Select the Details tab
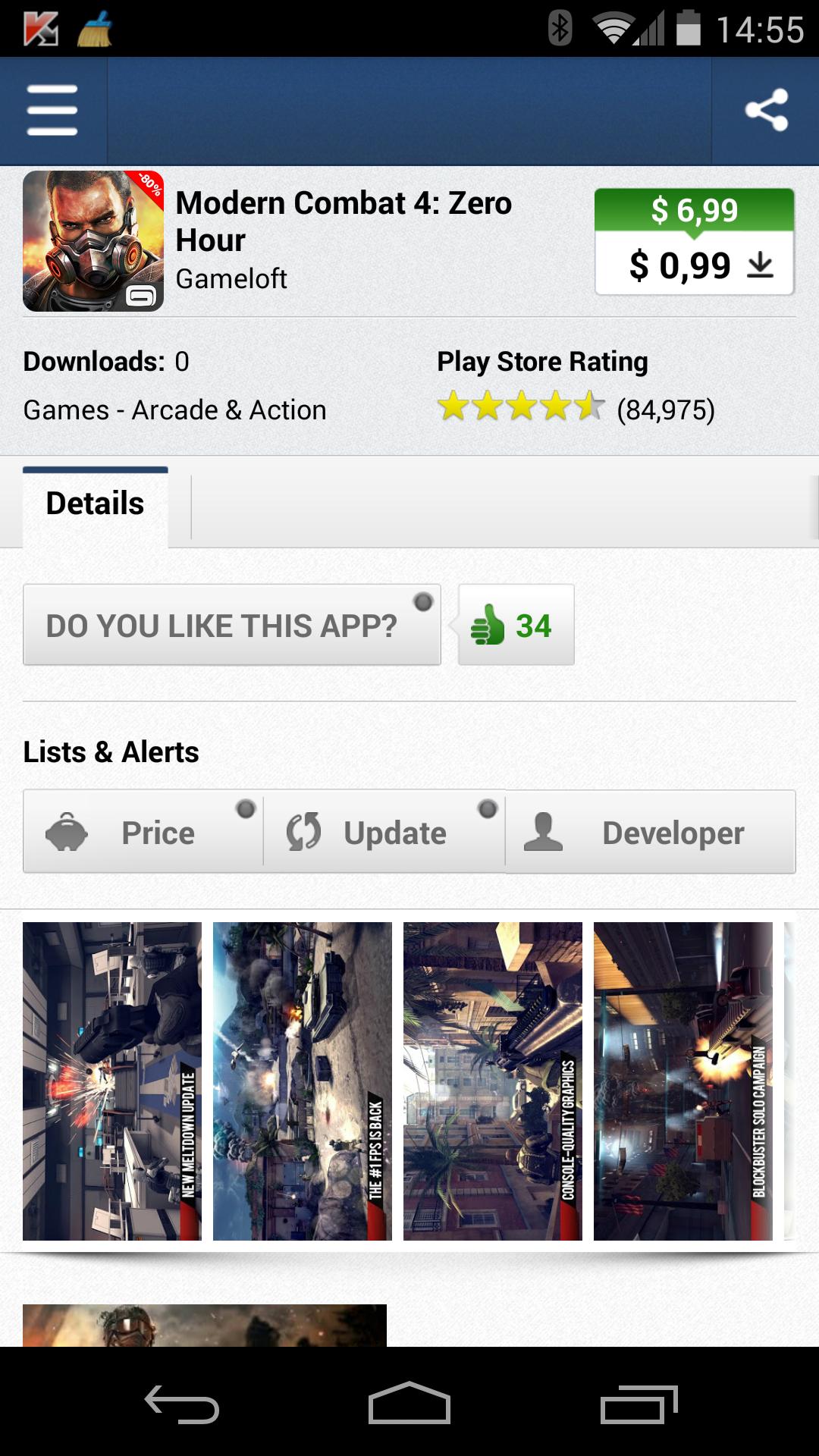Screen dimensions: 819x1456 (x=95, y=504)
